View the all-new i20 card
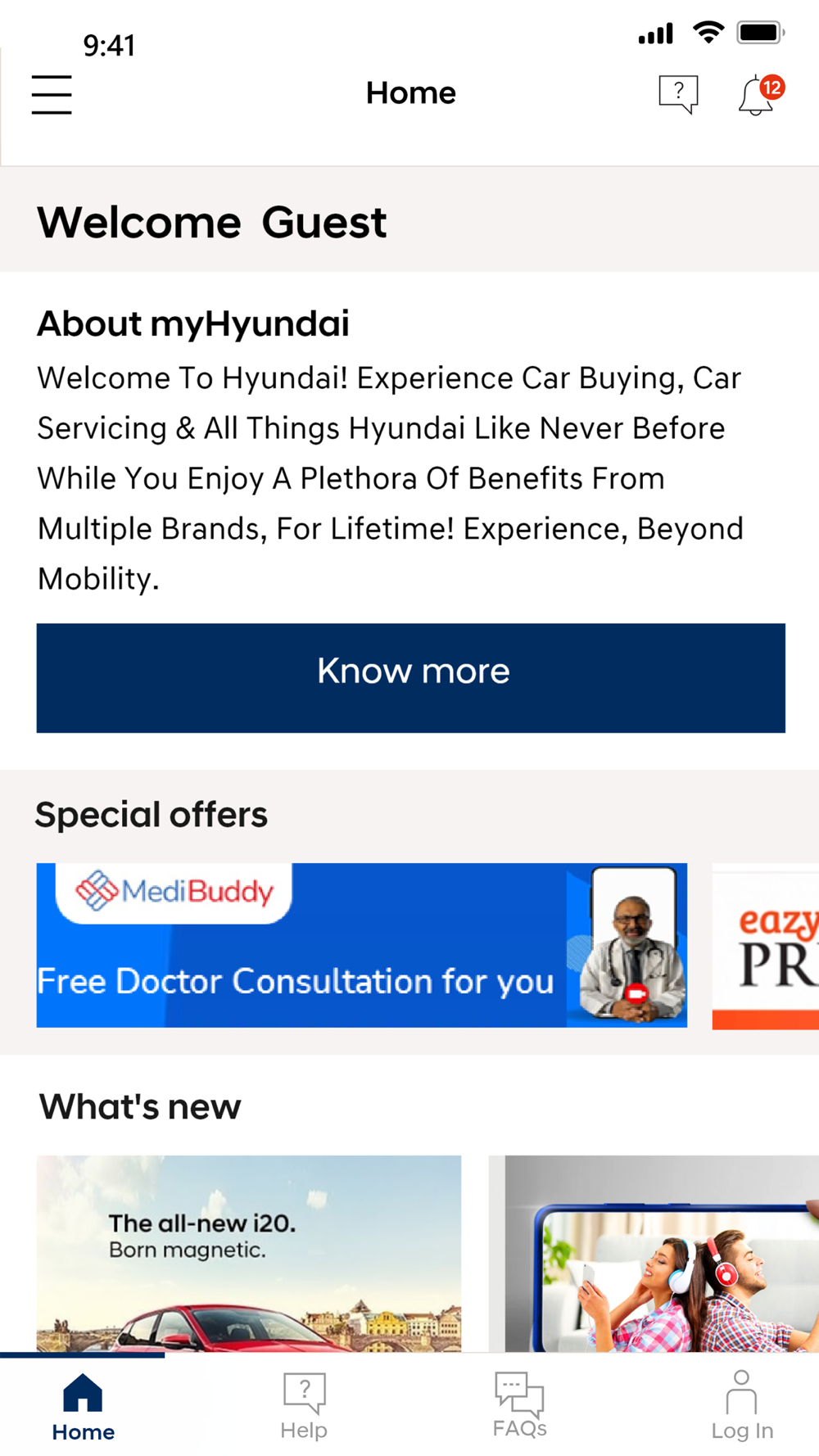The height and width of the screenshot is (1456, 819). pos(249,1253)
